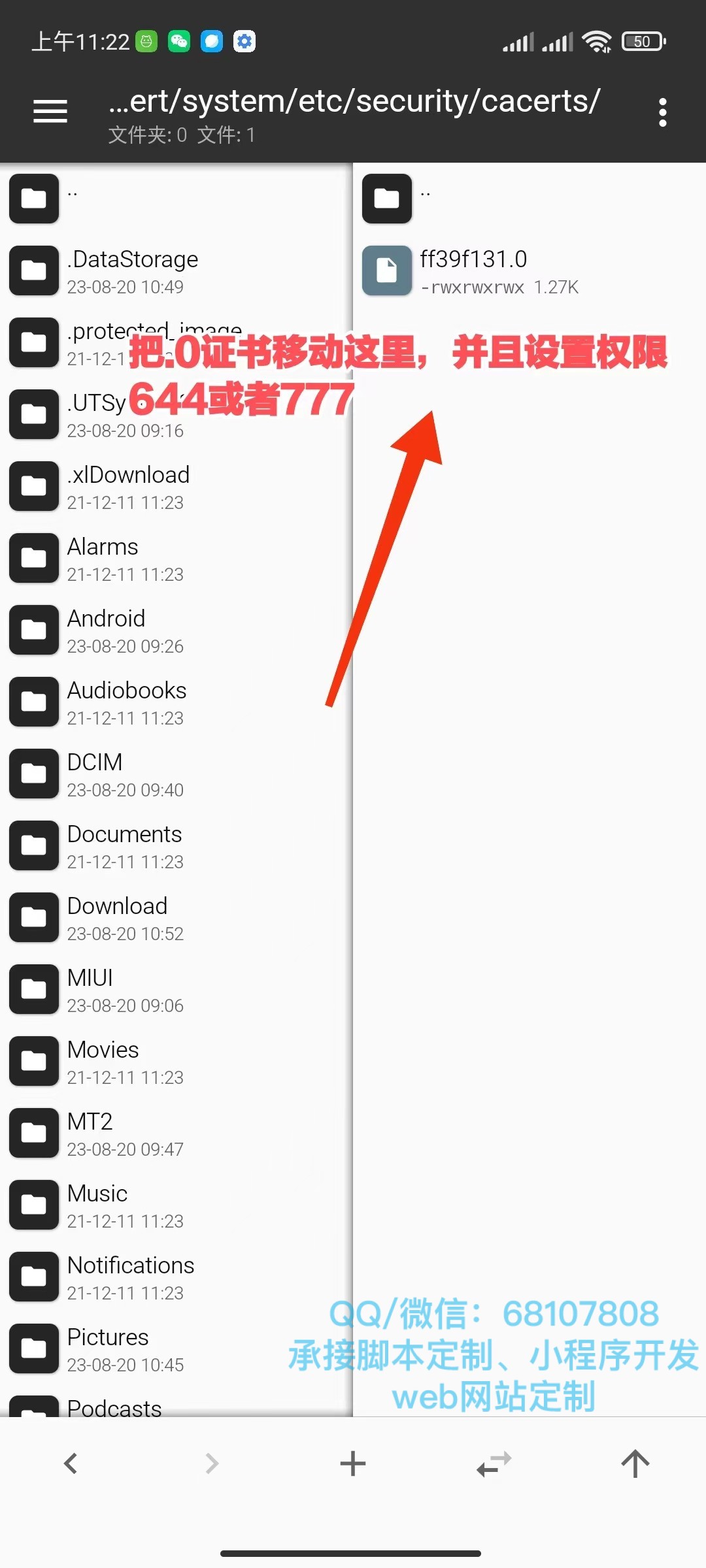Open the three-dot overflow menu
Viewport: 706px width, 1568px height.
[x=662, y=112]
